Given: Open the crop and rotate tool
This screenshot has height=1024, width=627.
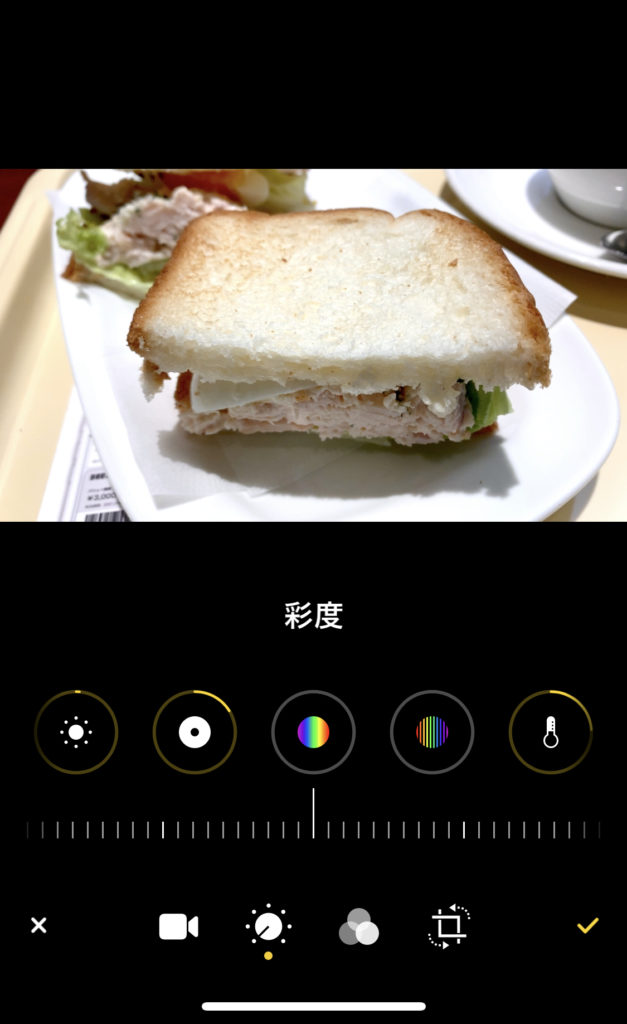Looking at the screenshot, I should (449, 927).
